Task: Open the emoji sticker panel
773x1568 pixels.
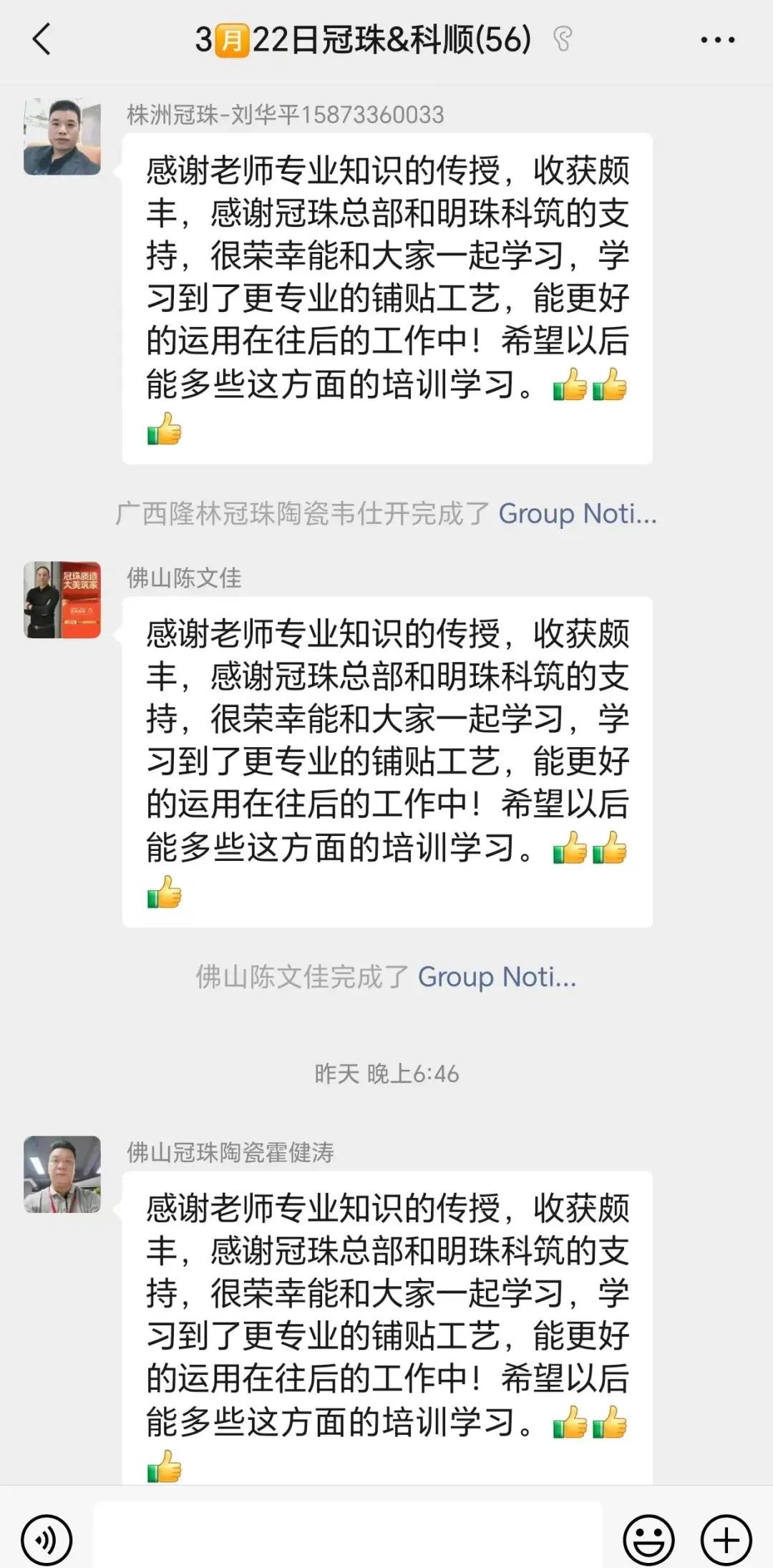Action: click(648, 1539)
